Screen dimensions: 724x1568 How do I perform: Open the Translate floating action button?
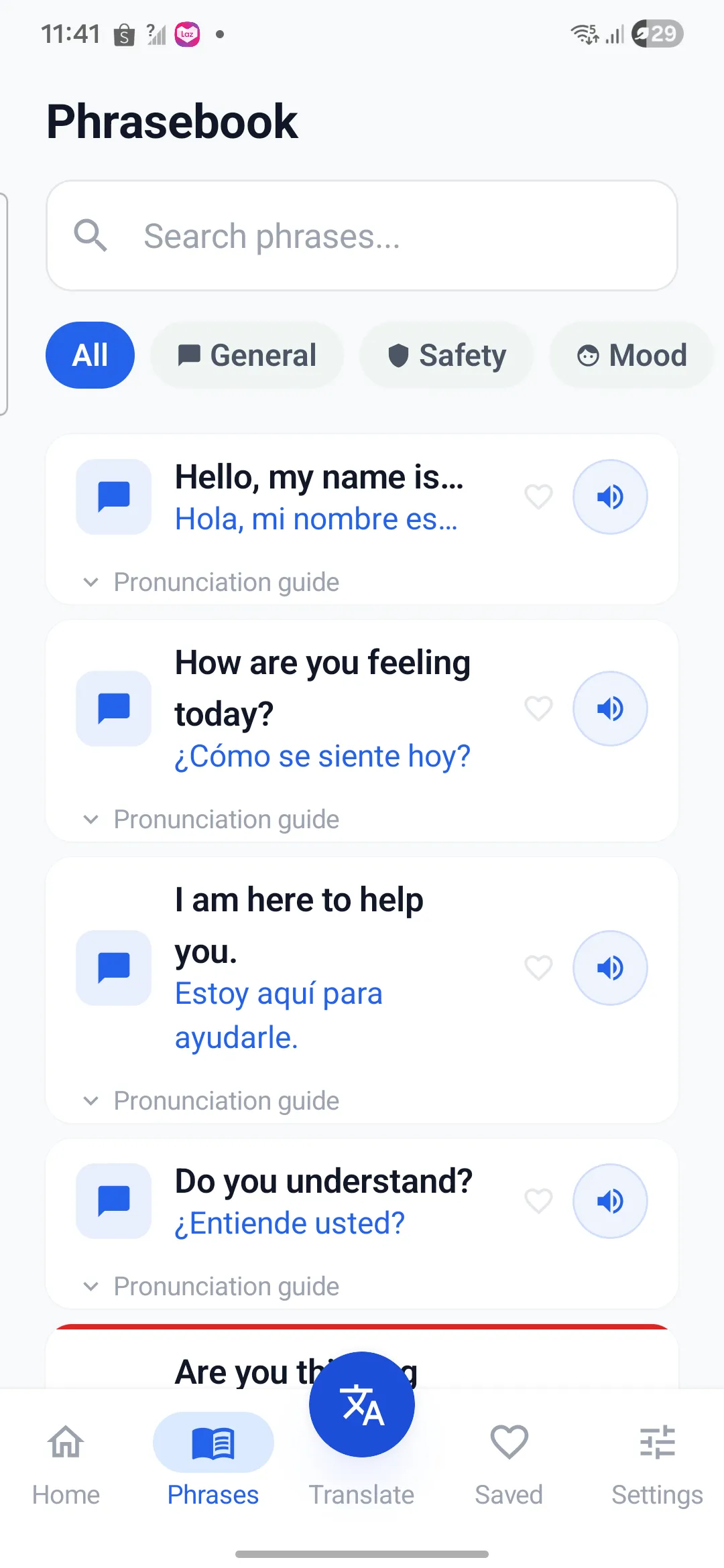361,1404
